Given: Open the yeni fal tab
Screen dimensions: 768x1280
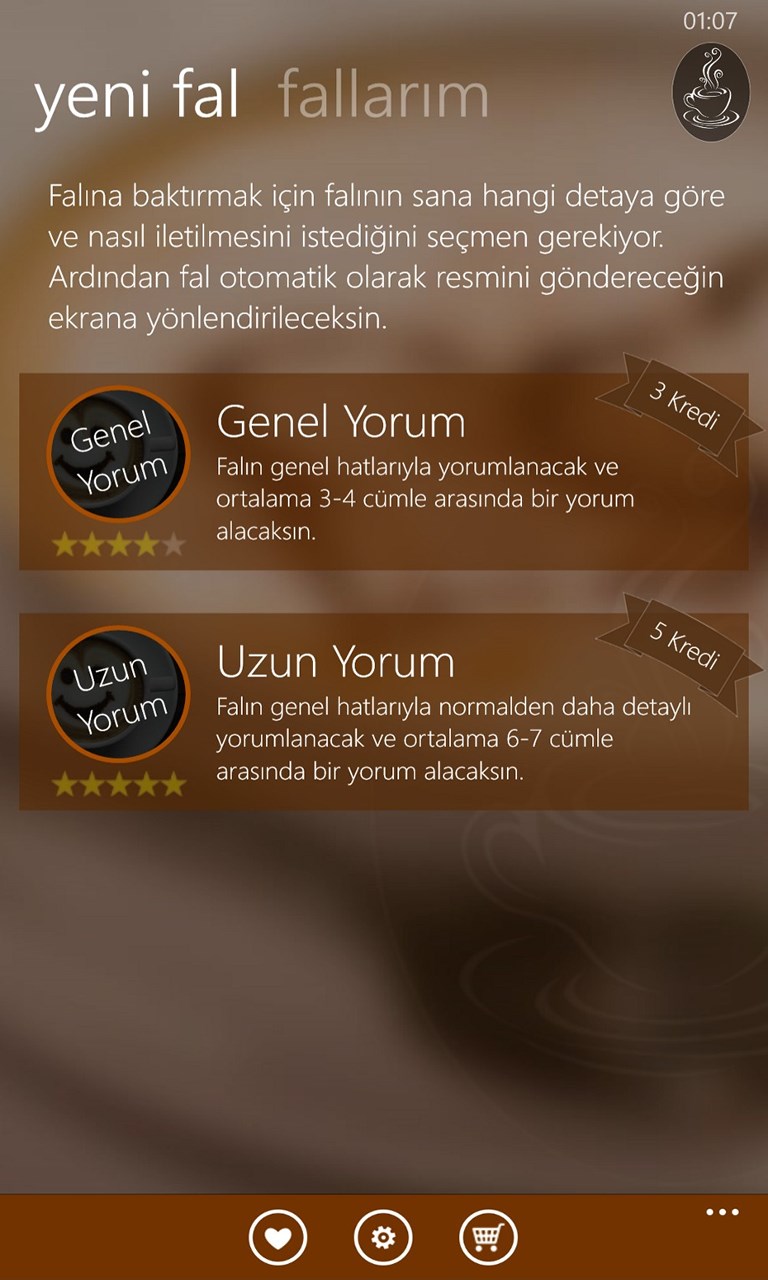Looking at the screenshot, I should [x=137, y=96].
